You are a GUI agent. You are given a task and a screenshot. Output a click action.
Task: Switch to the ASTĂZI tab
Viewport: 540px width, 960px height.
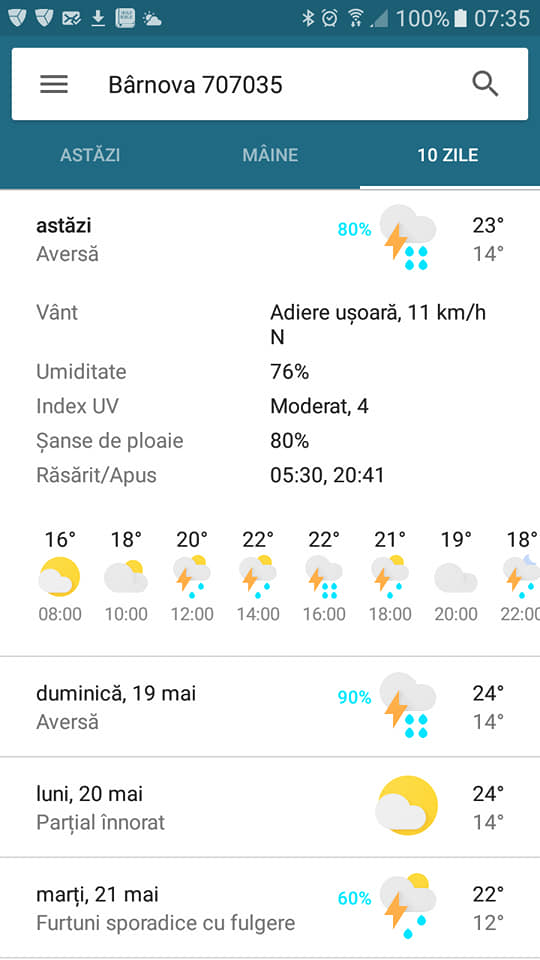tap(90, 155)
